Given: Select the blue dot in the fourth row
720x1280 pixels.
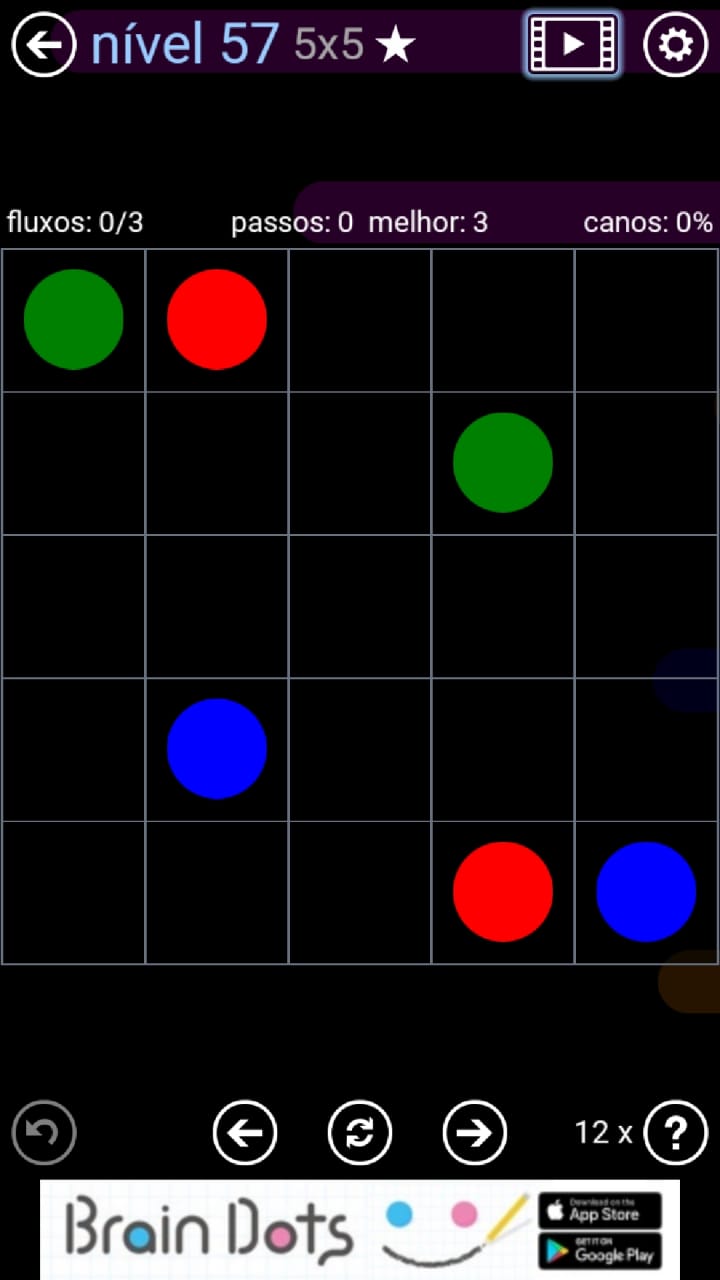Looking at the screenshot, I should coord(217,749).
